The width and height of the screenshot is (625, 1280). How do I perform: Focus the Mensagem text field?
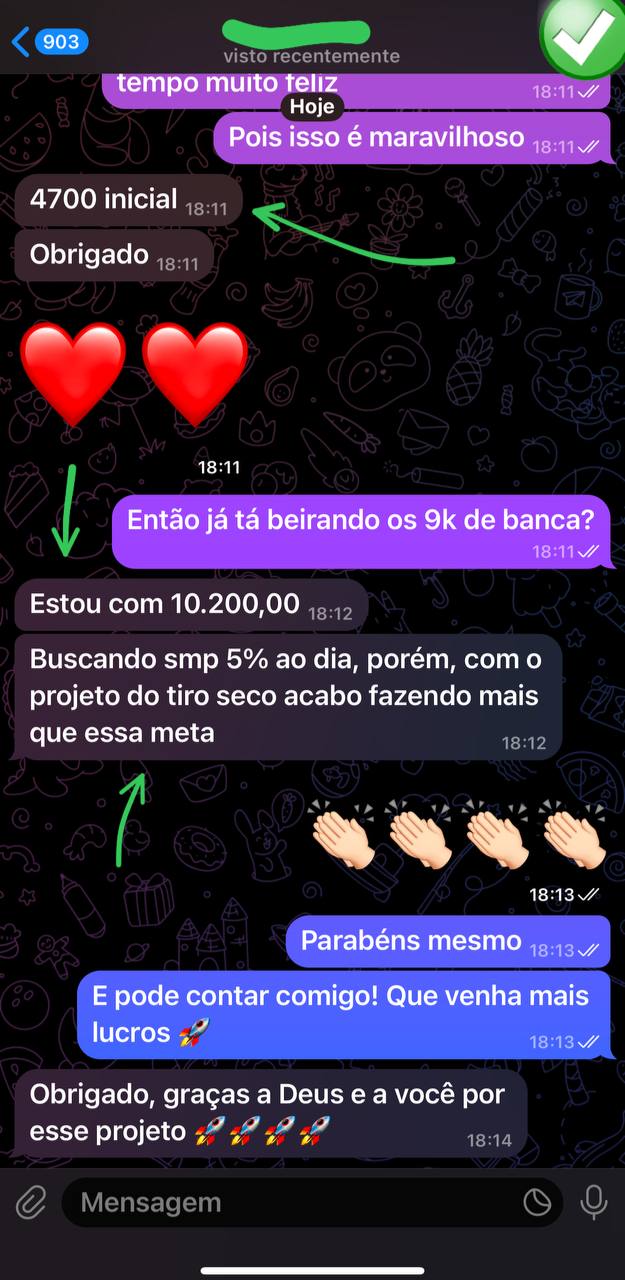click(290, 1202)
